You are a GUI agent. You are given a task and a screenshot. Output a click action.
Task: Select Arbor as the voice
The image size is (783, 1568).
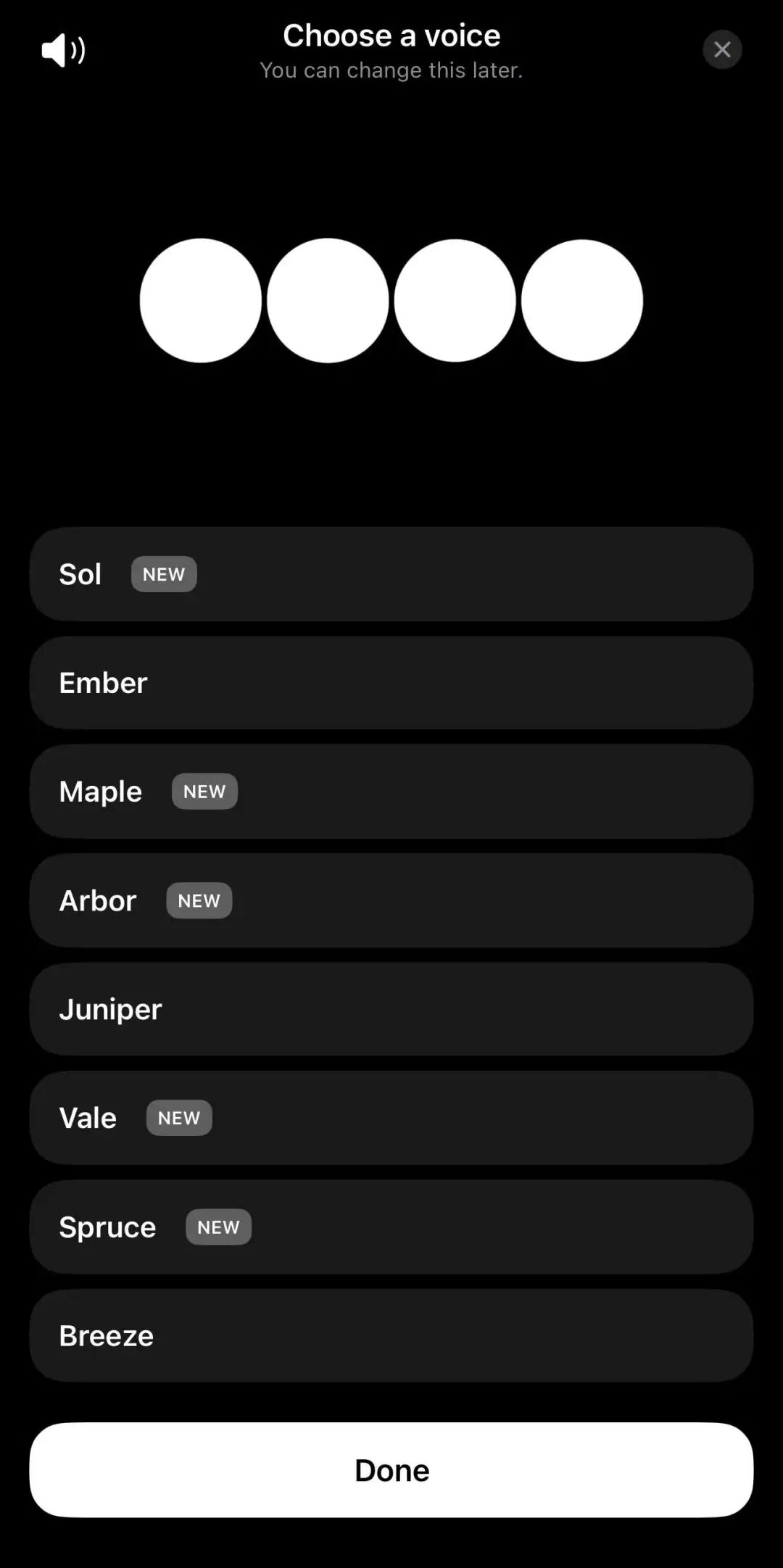click(391, 900)
